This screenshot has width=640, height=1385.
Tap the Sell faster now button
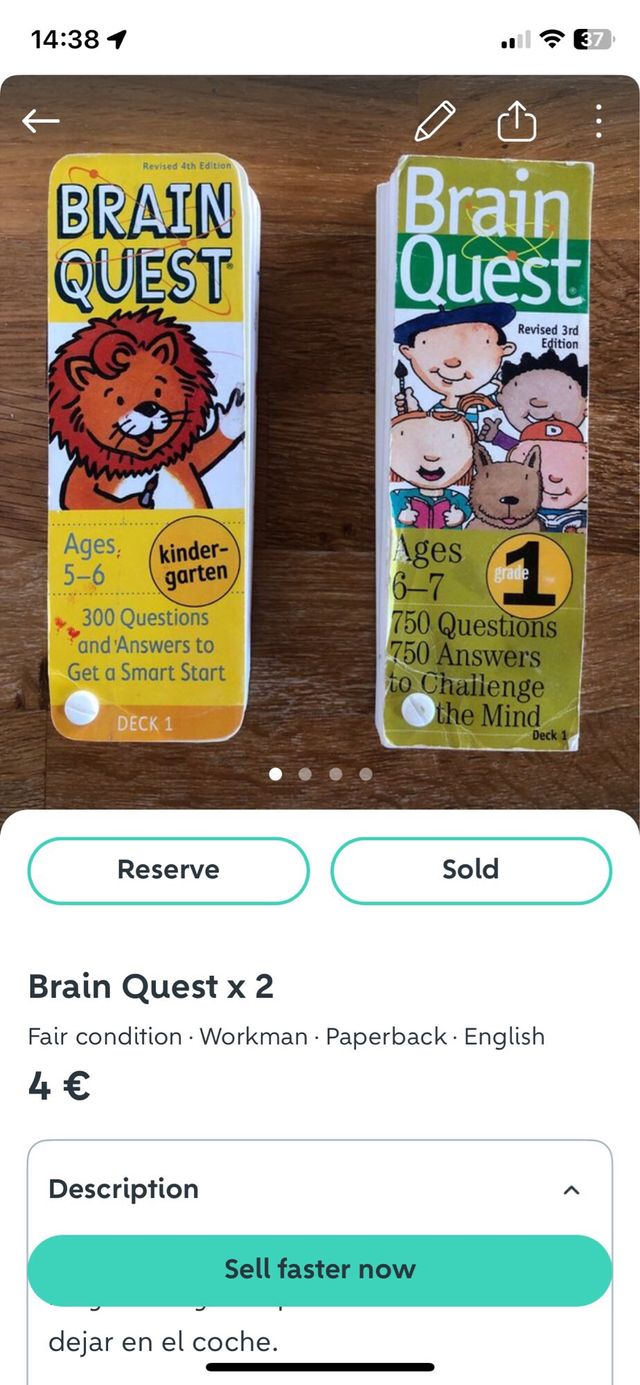coord(319,1269)
